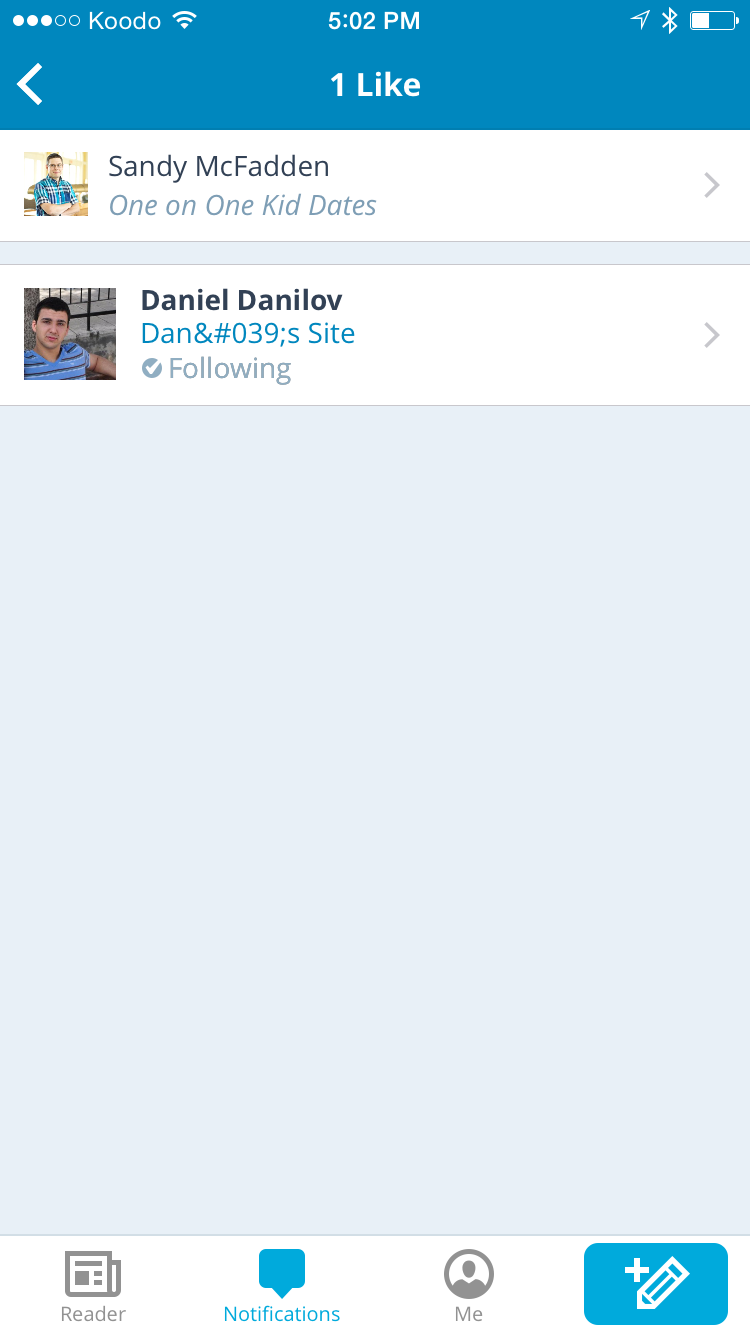Switch to the Me tab
The width and height of the screenshot is (750, 1334).
pyautogui.click(x=468, y=1286)
